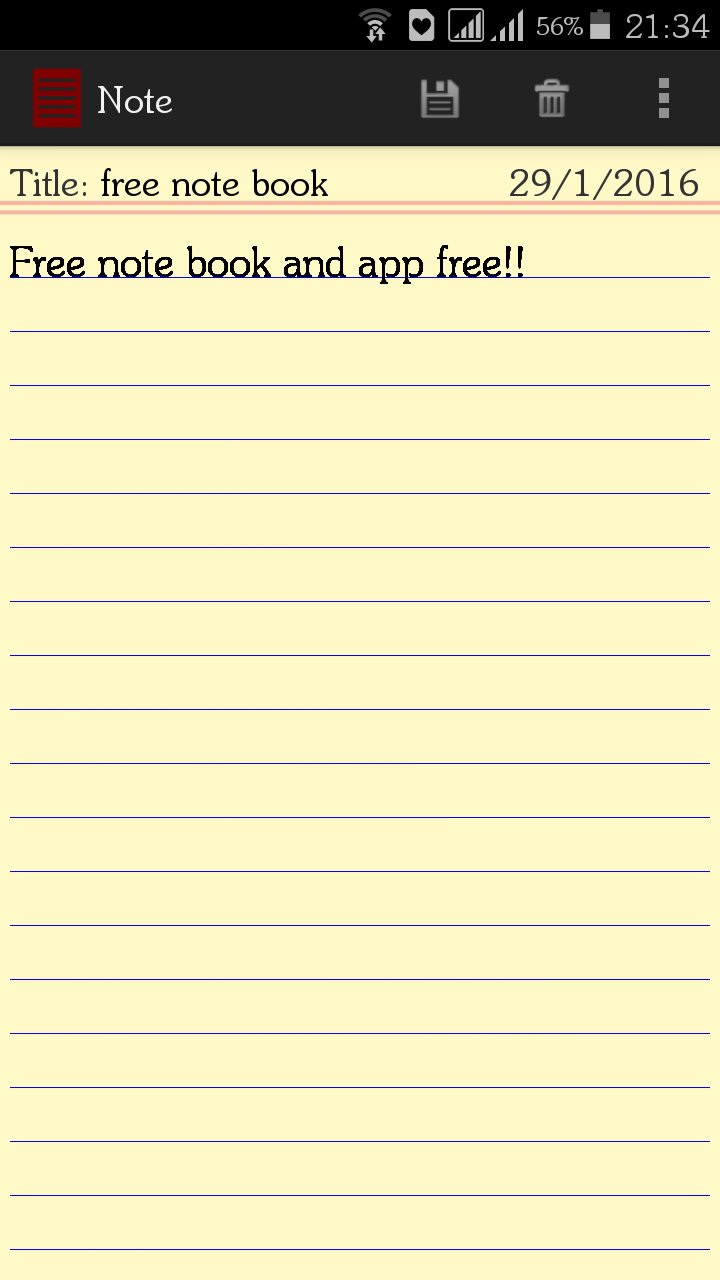Select the Note screen title
720x1280 pixels.
point(134,98)
